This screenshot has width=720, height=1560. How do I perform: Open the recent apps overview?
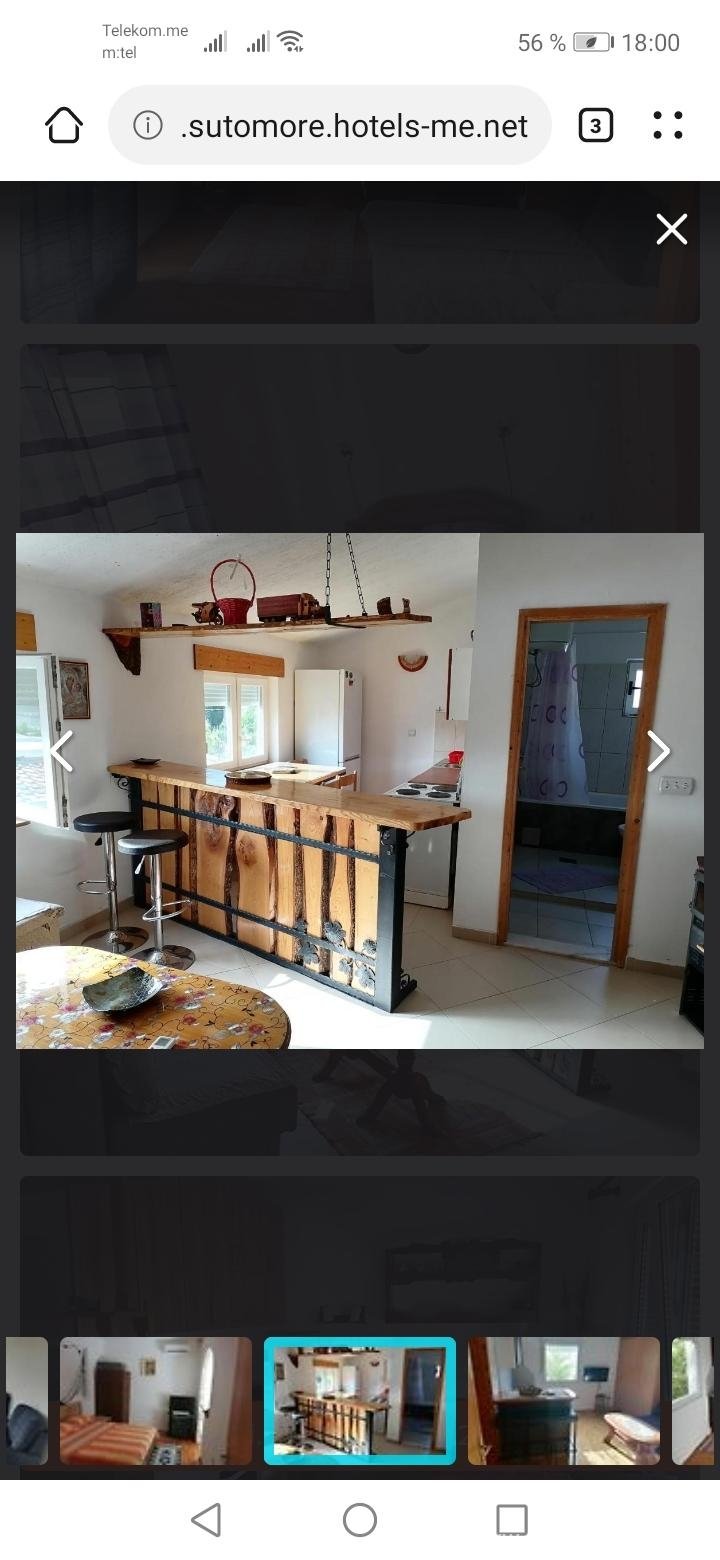[512, 1520]
